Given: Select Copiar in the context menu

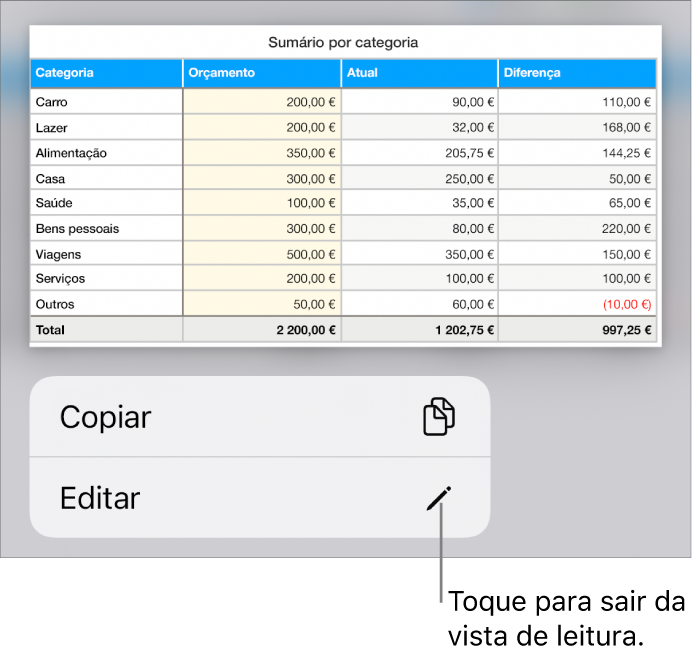Looking at the screenshot, I should tap(259, 417).
